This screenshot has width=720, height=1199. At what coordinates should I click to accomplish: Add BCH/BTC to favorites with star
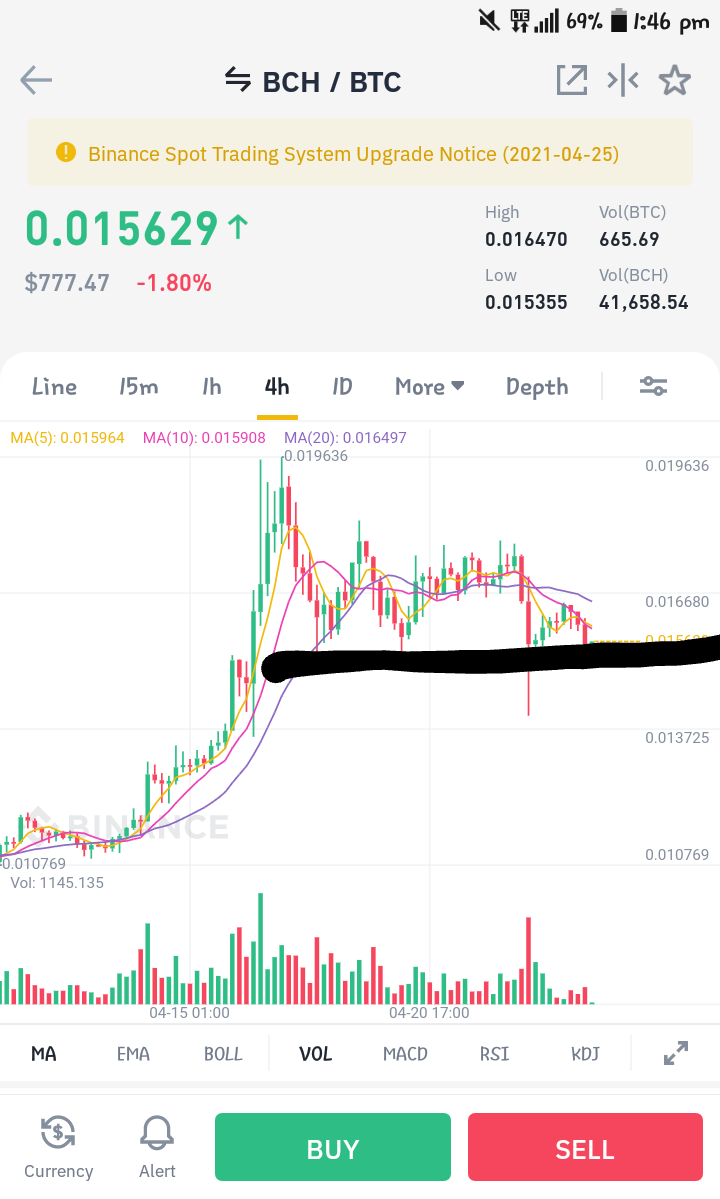(x=675, y=80)
